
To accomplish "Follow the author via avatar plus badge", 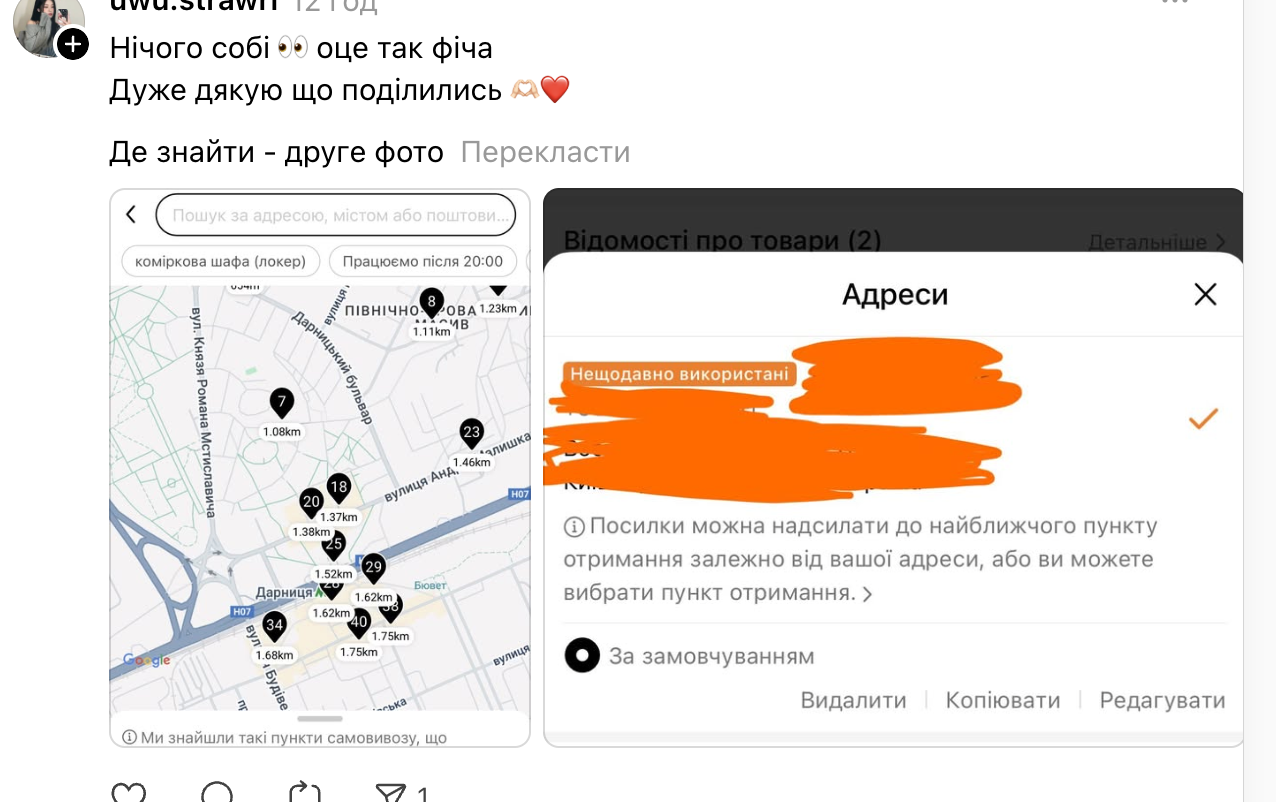I will click(73, 45).
